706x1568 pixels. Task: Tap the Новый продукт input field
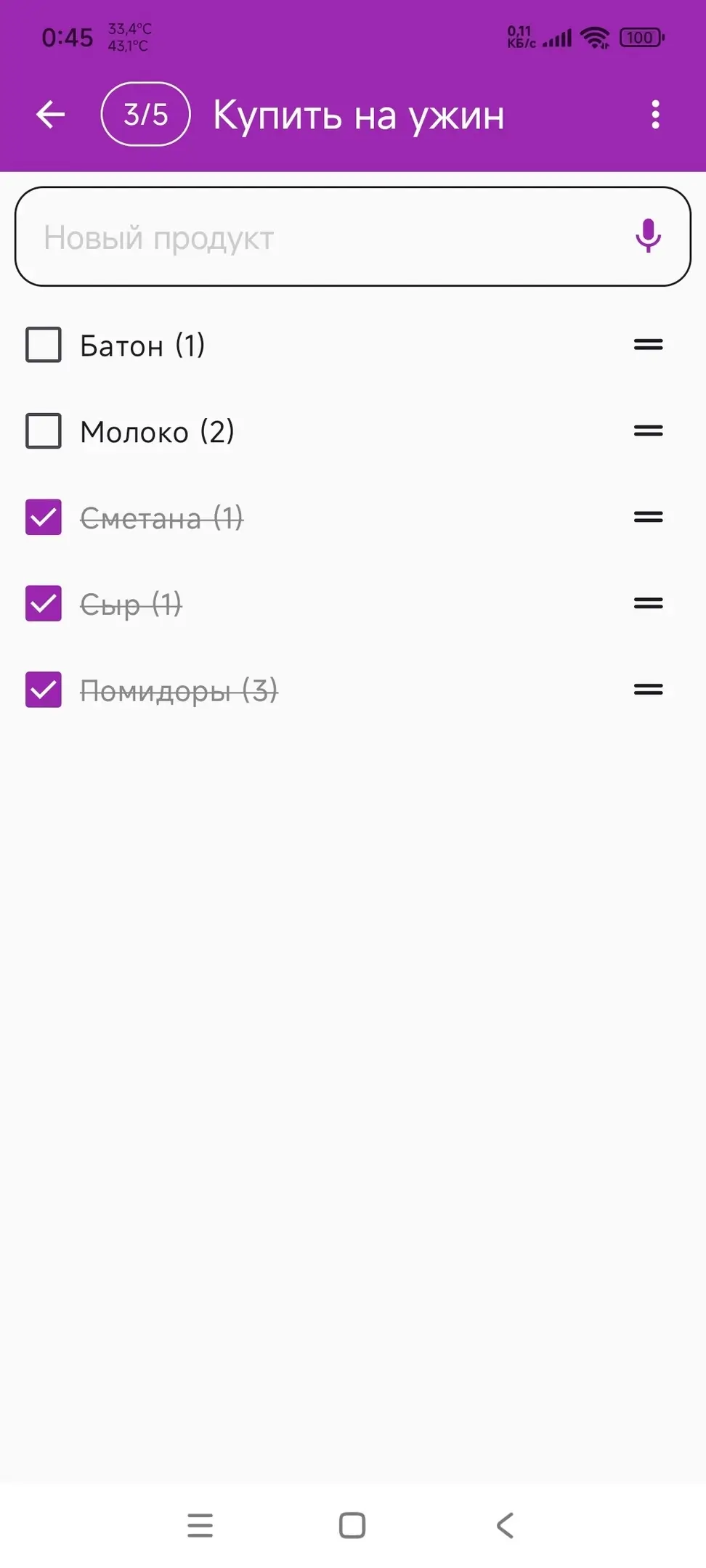[320, 237]
